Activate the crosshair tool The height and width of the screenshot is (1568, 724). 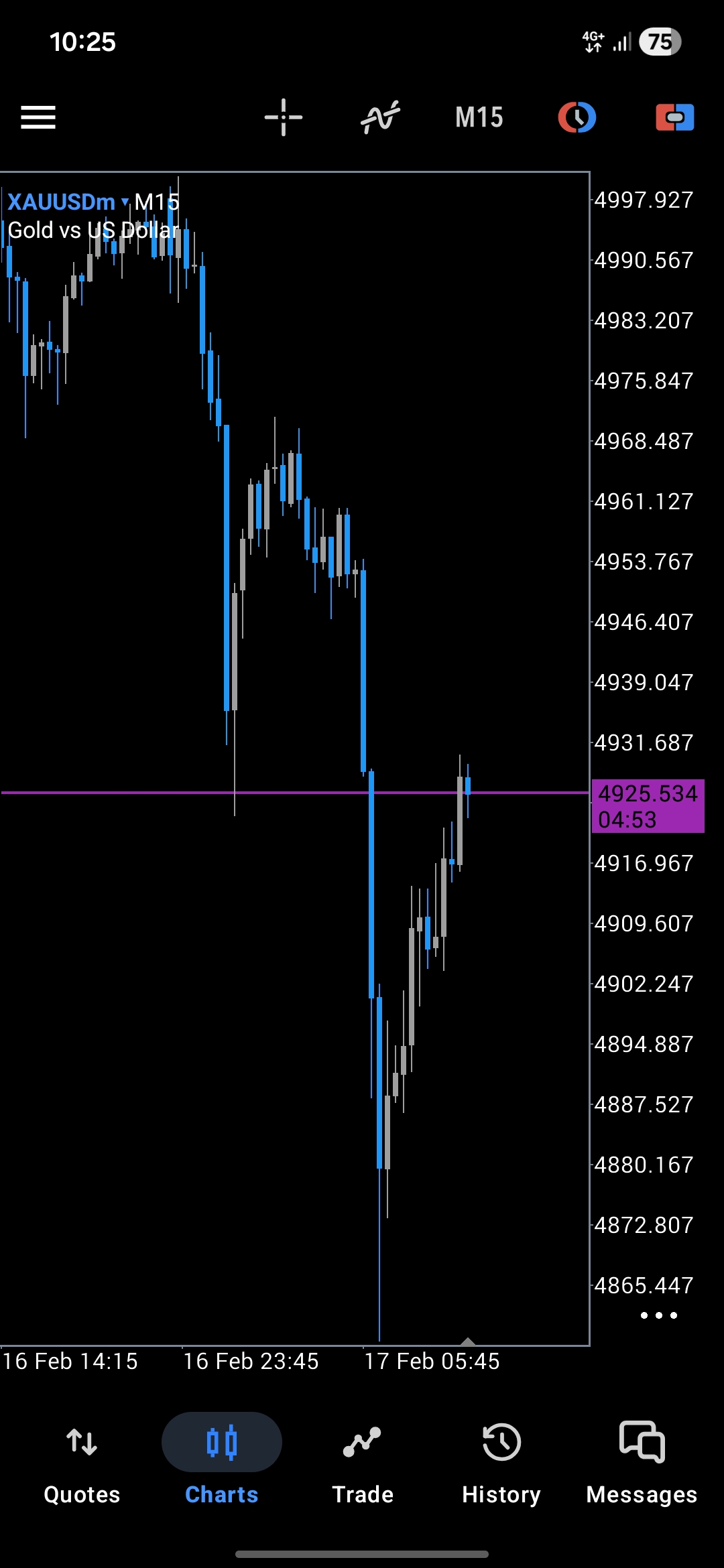[284, 118]
